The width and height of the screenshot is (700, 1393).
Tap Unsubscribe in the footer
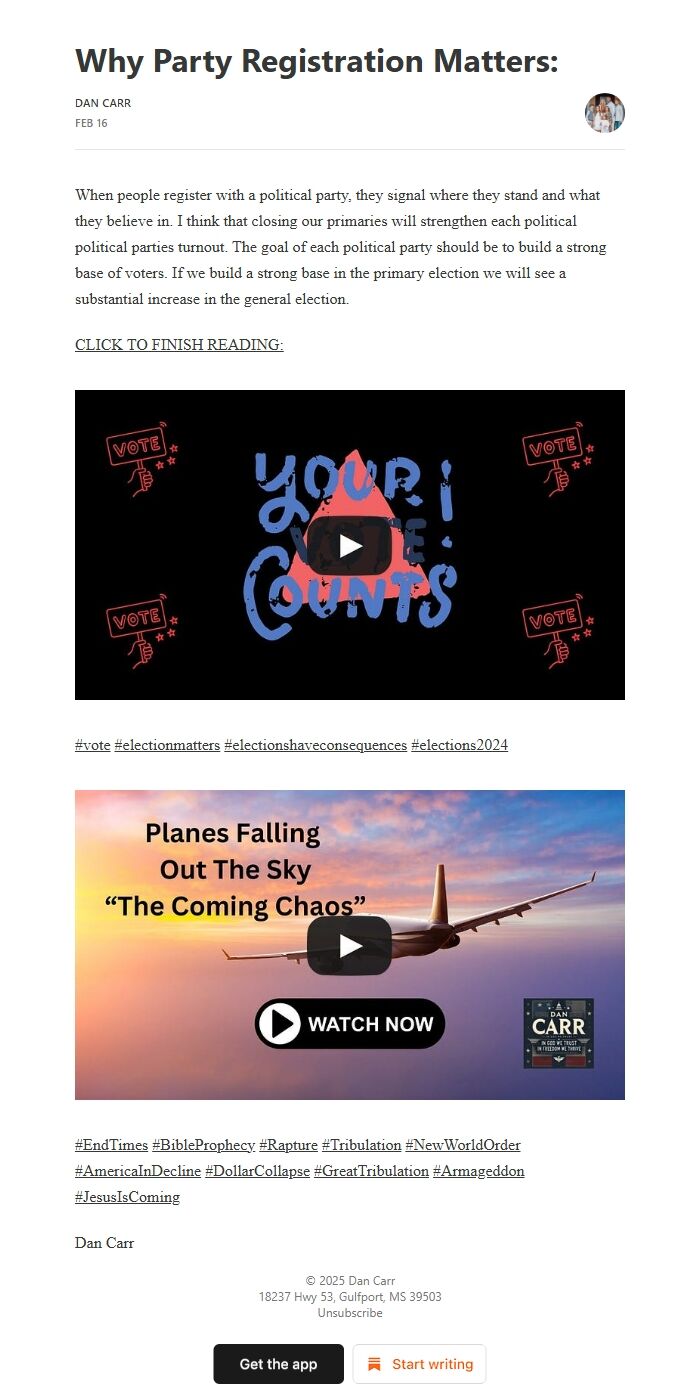[350, 1313]
